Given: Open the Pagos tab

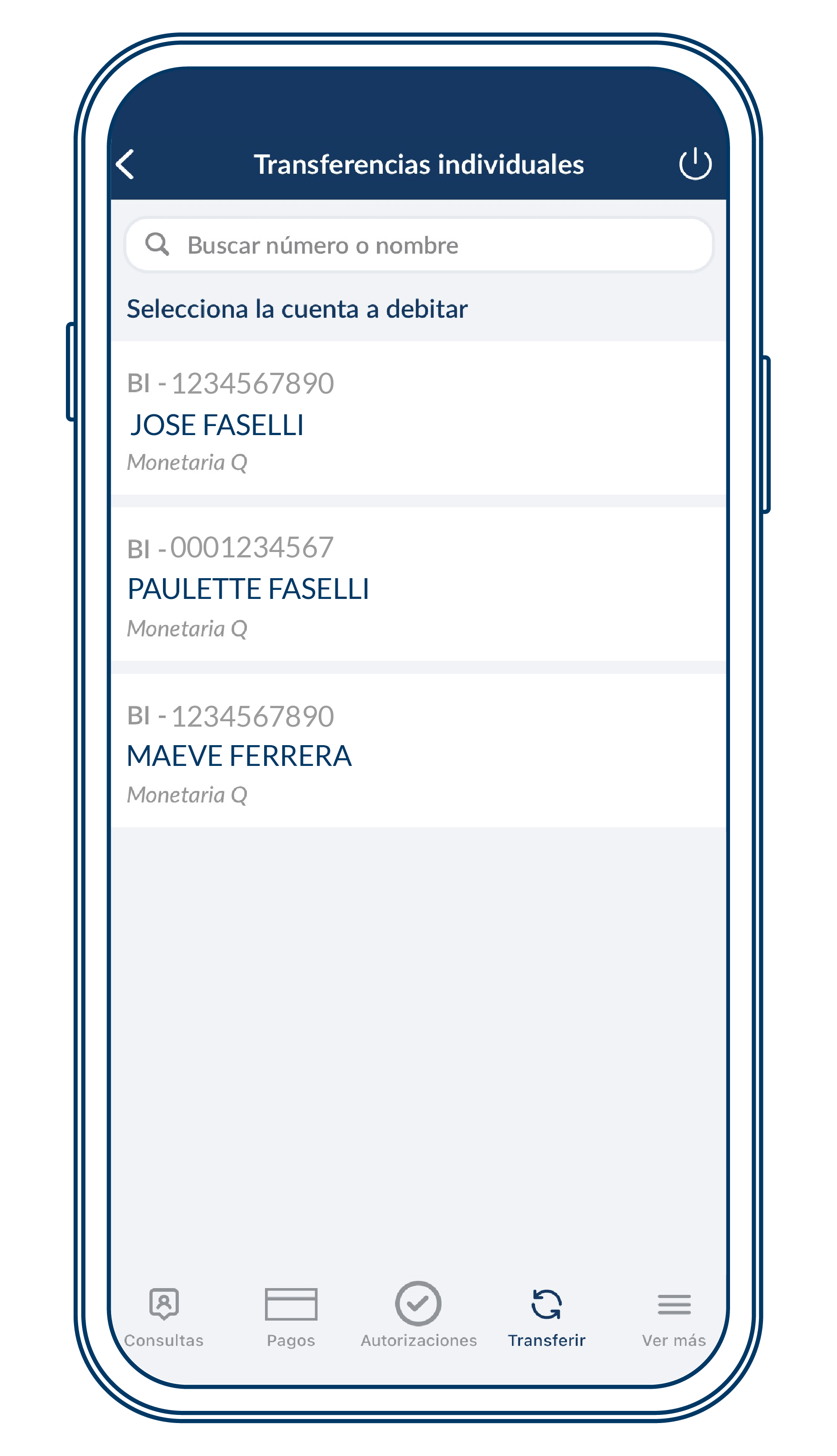Looking at the screenshot, I should point(291,1316).
